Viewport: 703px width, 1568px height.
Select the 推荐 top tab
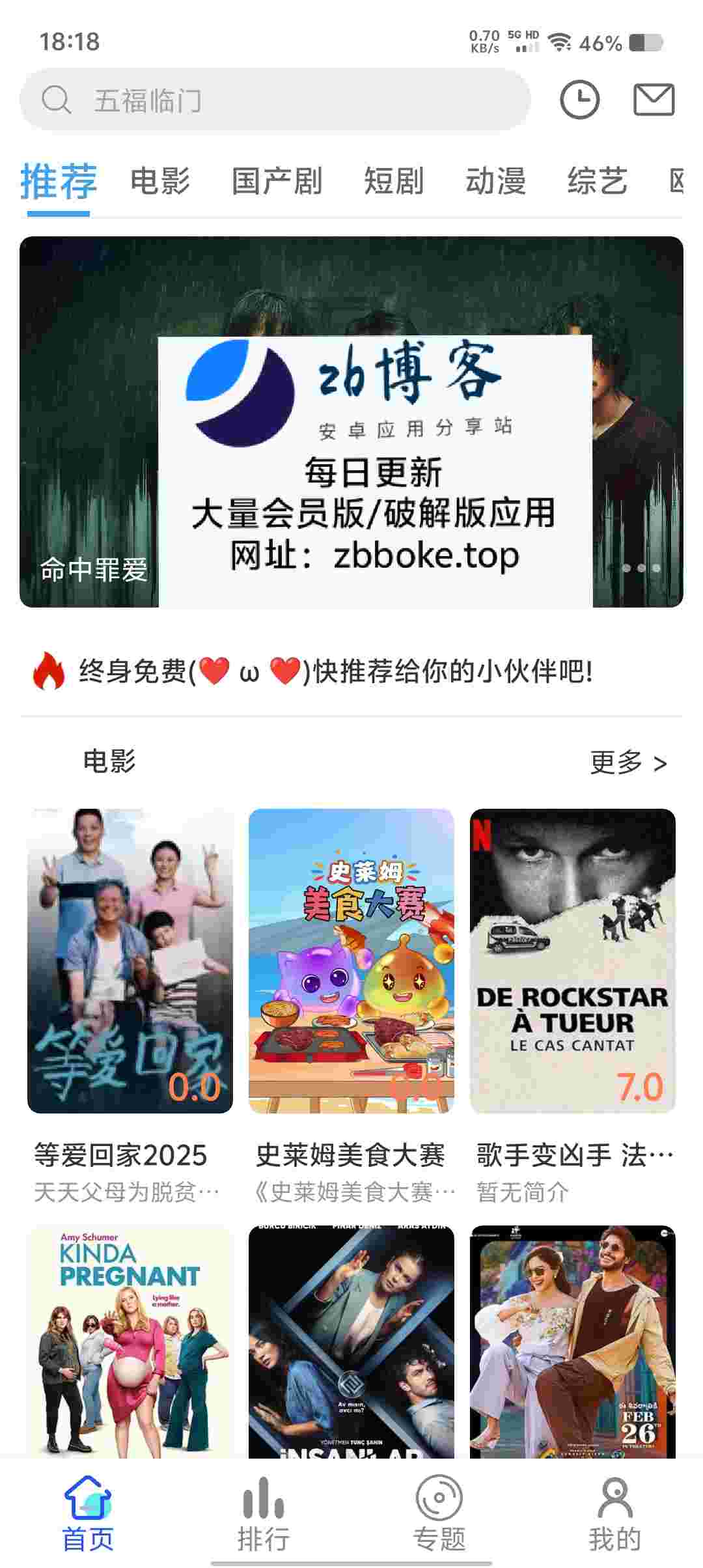tap(59, 181)
